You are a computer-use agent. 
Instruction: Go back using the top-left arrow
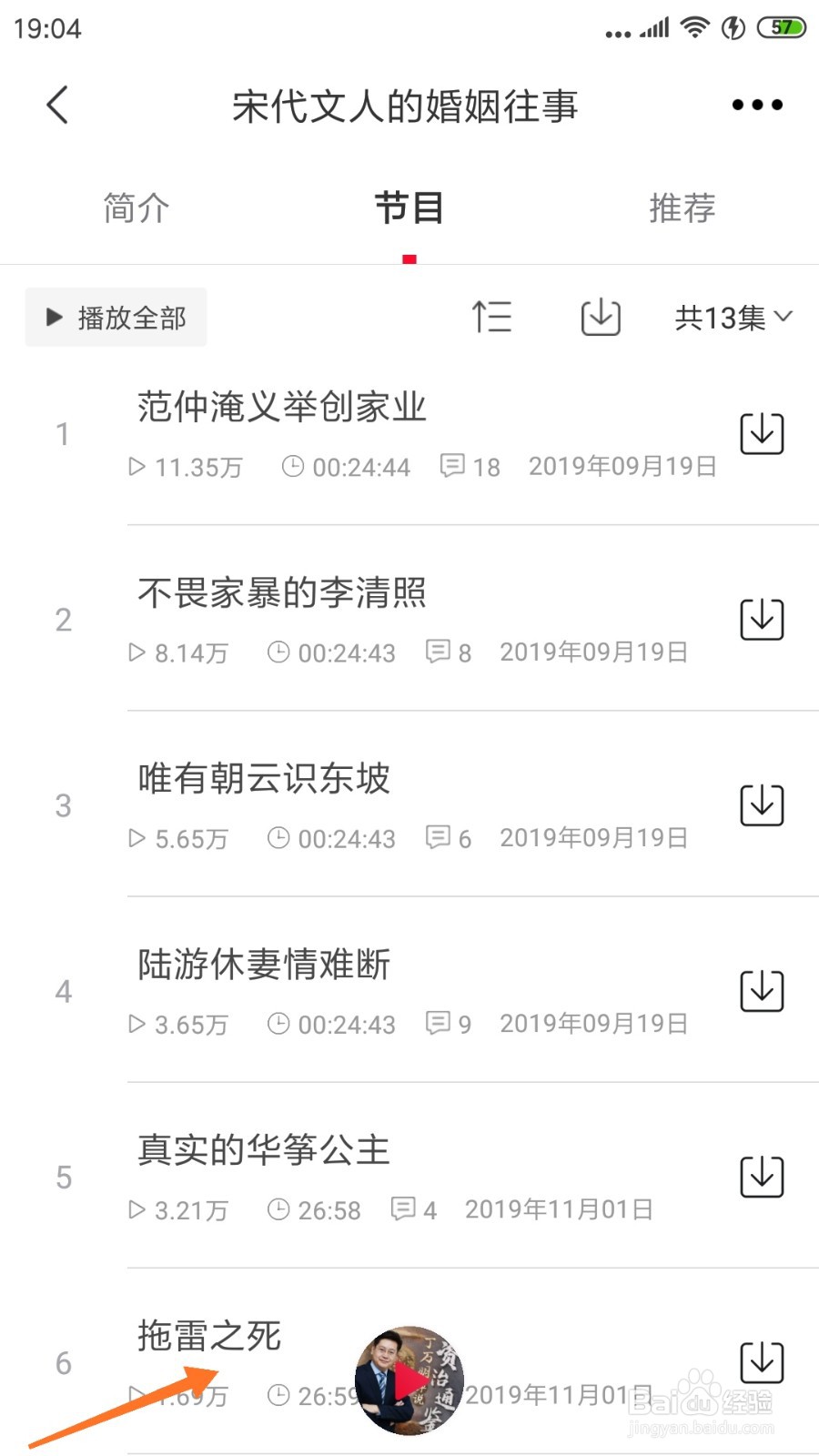pos(57,105)
